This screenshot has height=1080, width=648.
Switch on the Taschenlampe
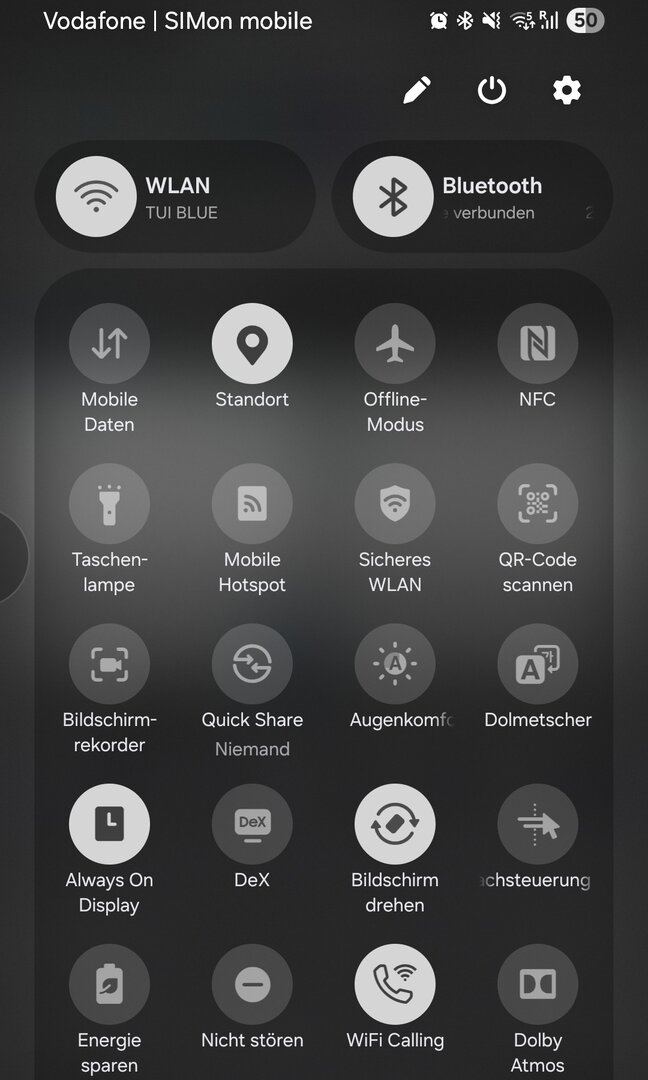click(x=109, y=504)
